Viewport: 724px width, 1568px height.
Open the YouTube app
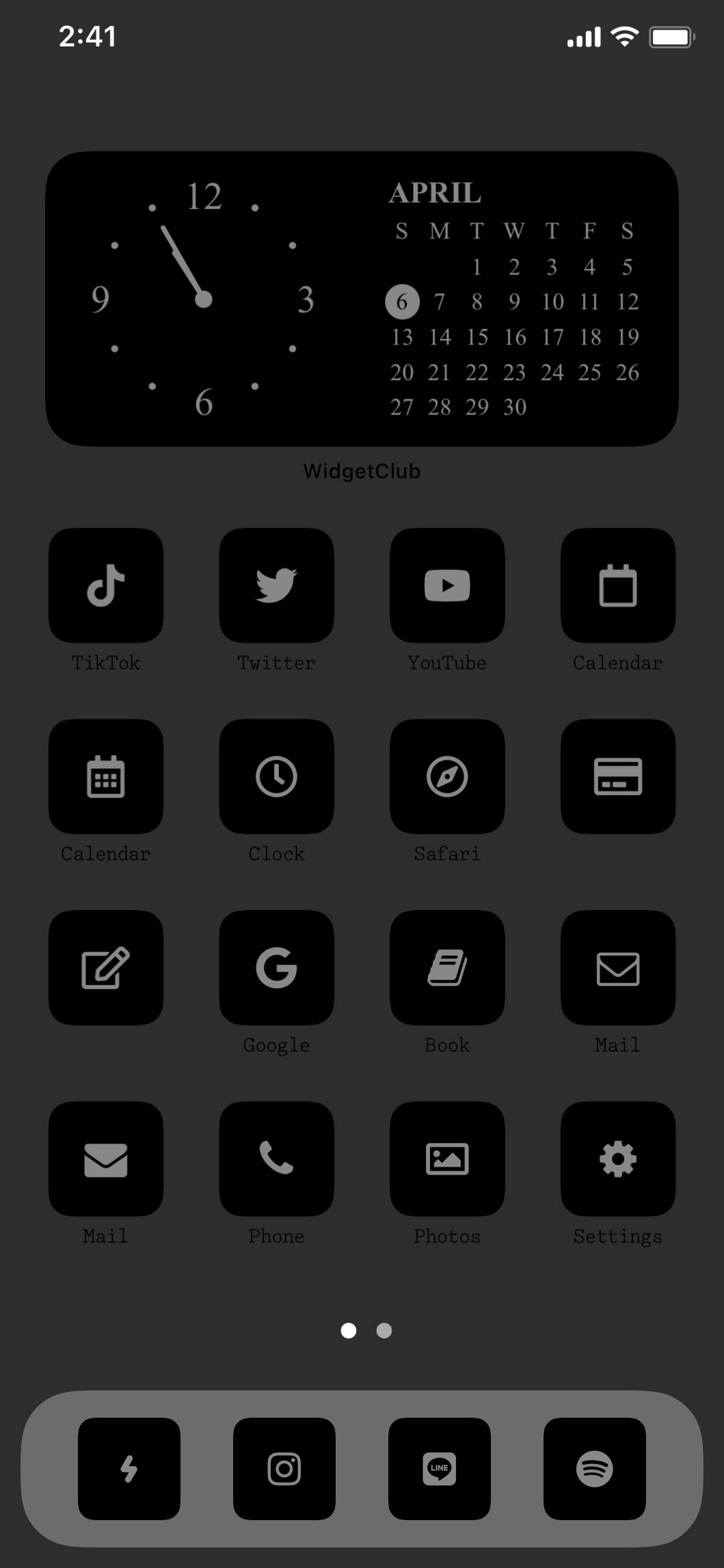(x=447, y=586)
